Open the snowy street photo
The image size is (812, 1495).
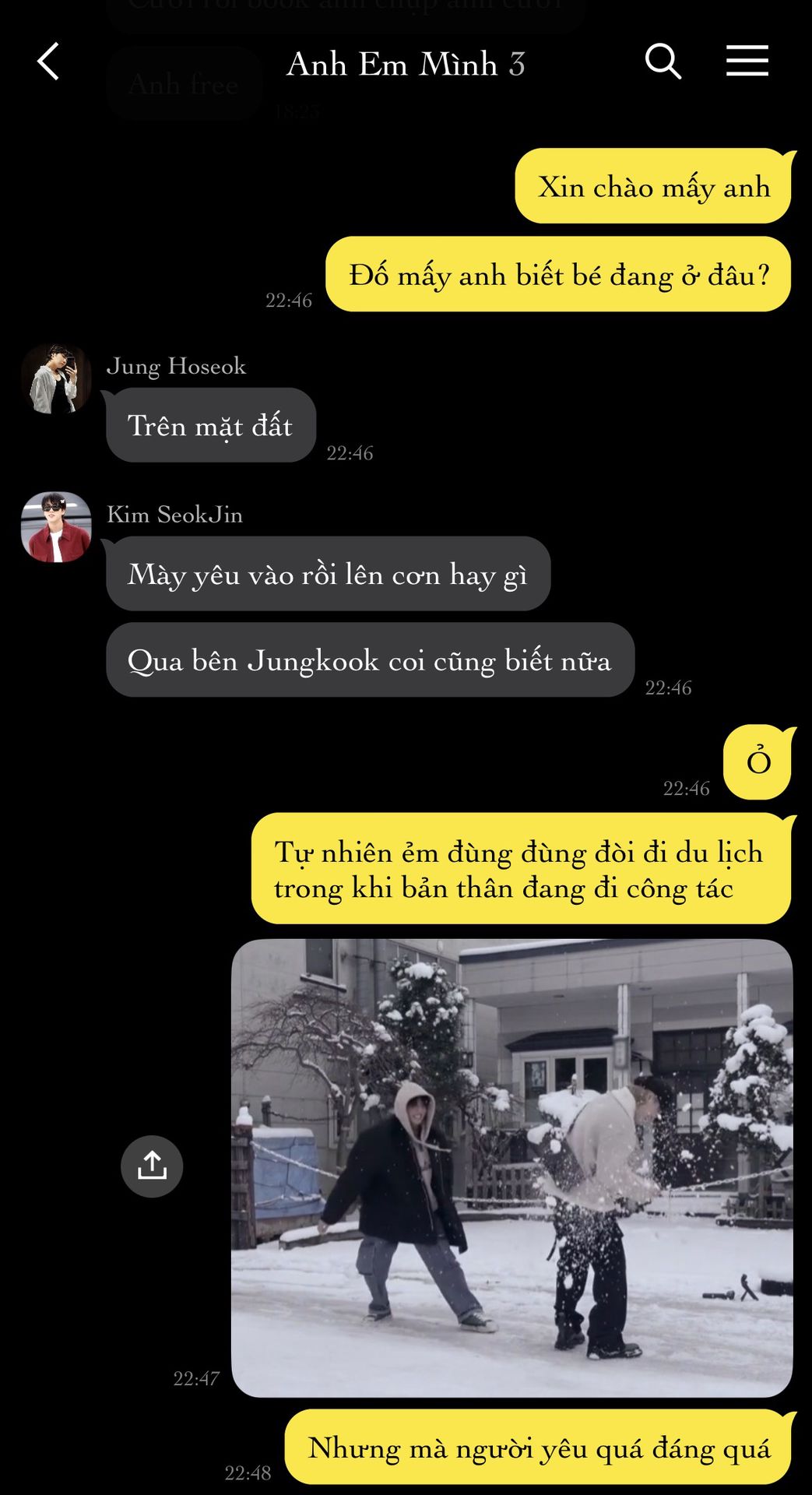(511, 1166)
